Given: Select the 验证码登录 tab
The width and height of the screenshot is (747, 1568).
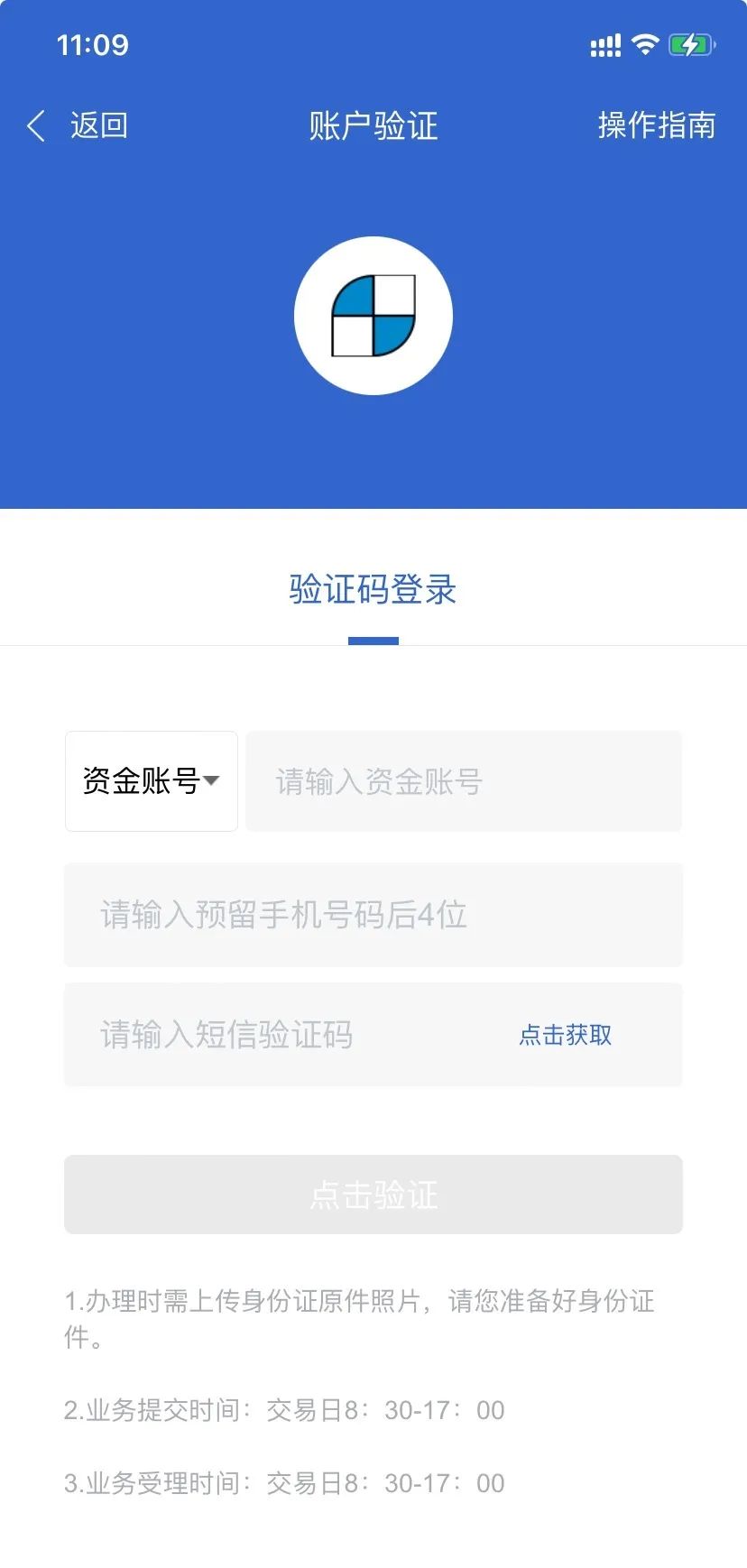Looking at the screenshot, I should (373, 591).
